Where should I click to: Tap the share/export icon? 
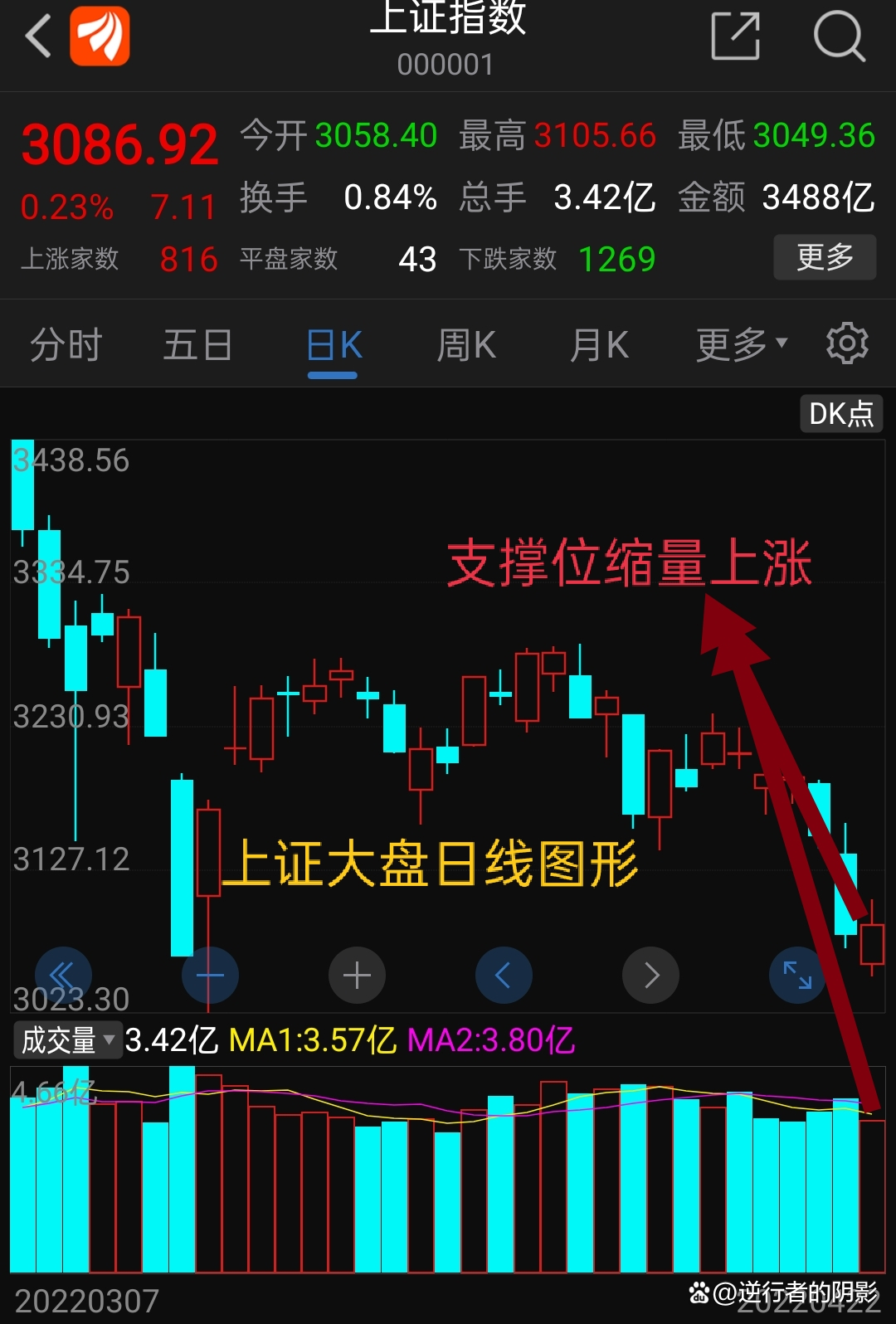pyautogui.click(x=735, y=35)
